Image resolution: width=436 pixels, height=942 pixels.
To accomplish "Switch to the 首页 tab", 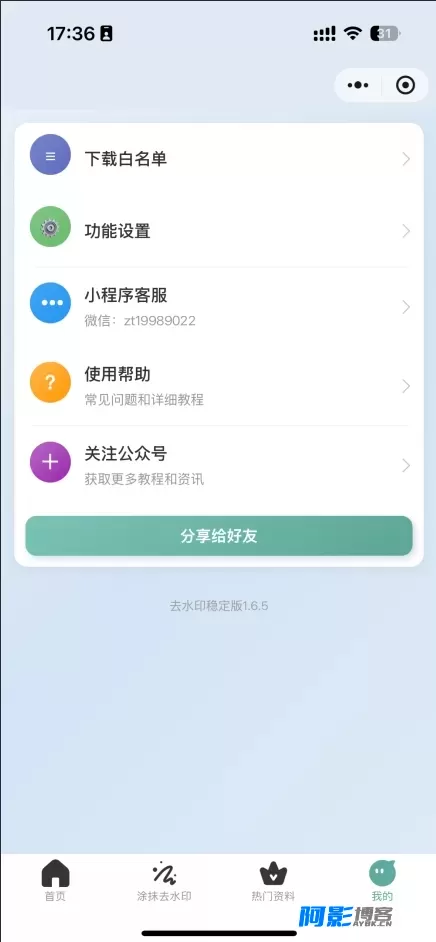I will click(55, 881).
